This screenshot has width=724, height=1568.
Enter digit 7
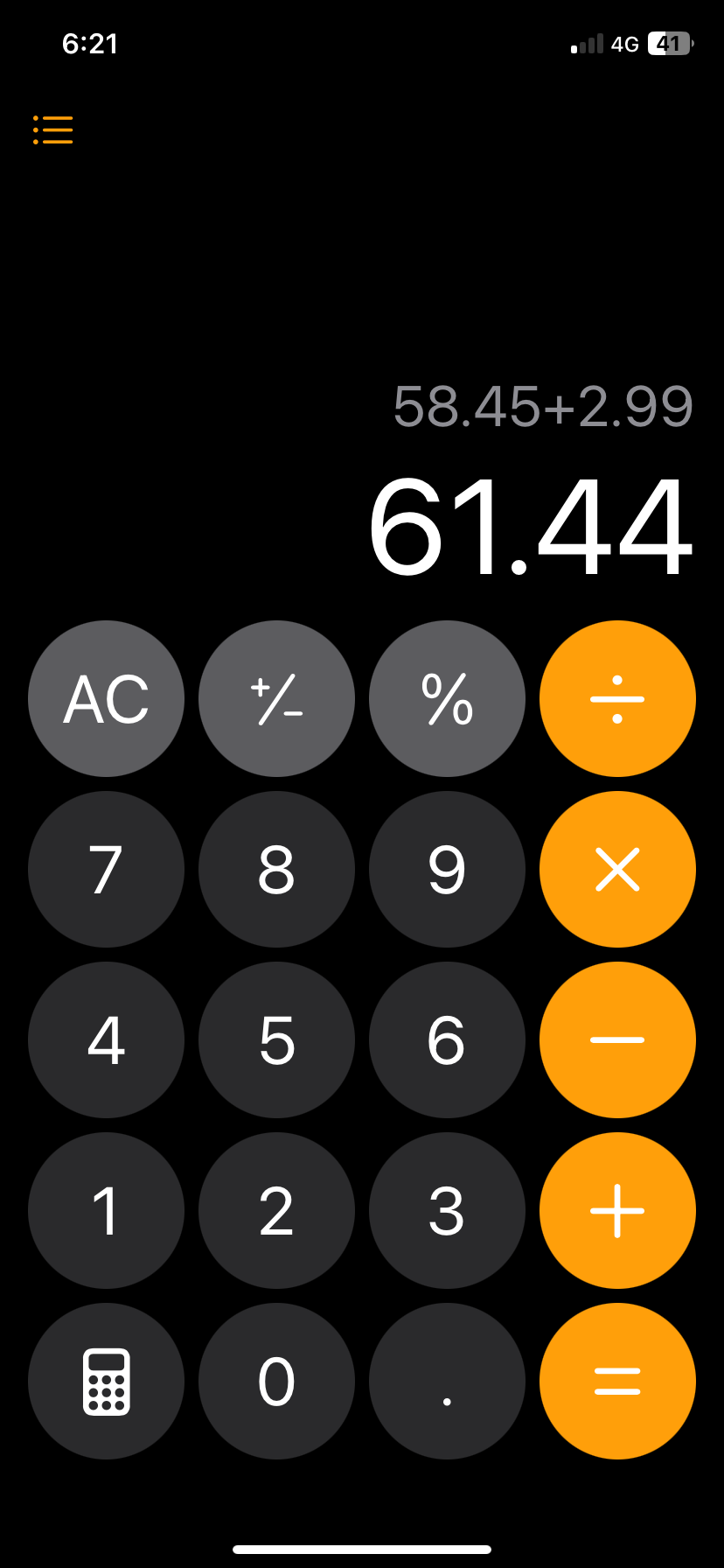coord(106,869)
